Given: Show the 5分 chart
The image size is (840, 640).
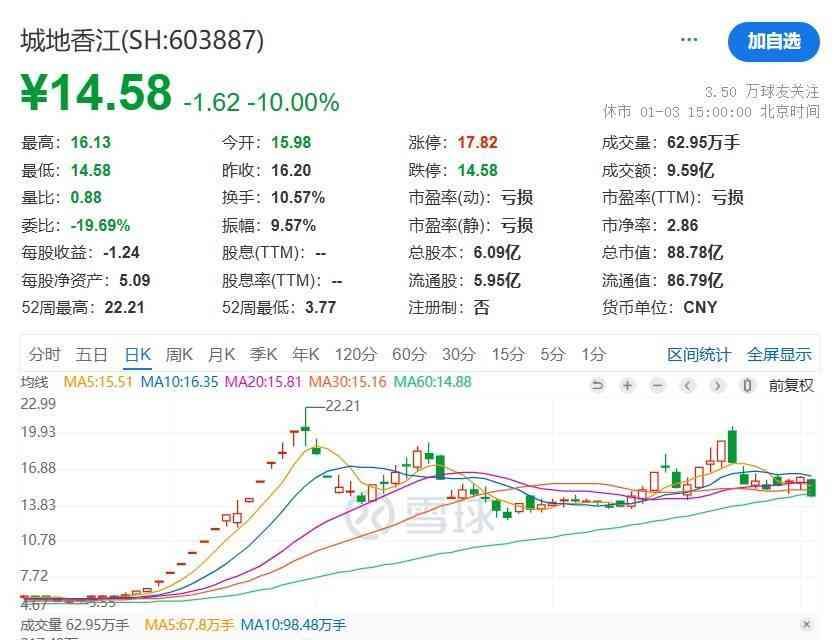Looking at the screenshot, I should pos(552,354).
